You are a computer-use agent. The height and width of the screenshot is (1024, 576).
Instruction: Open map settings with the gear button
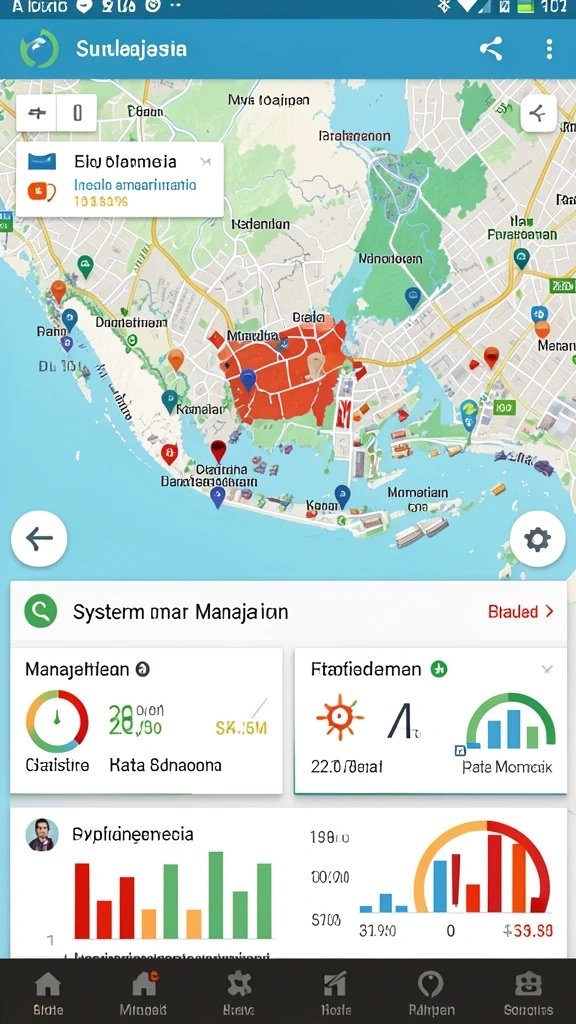[x=537, y=539]
